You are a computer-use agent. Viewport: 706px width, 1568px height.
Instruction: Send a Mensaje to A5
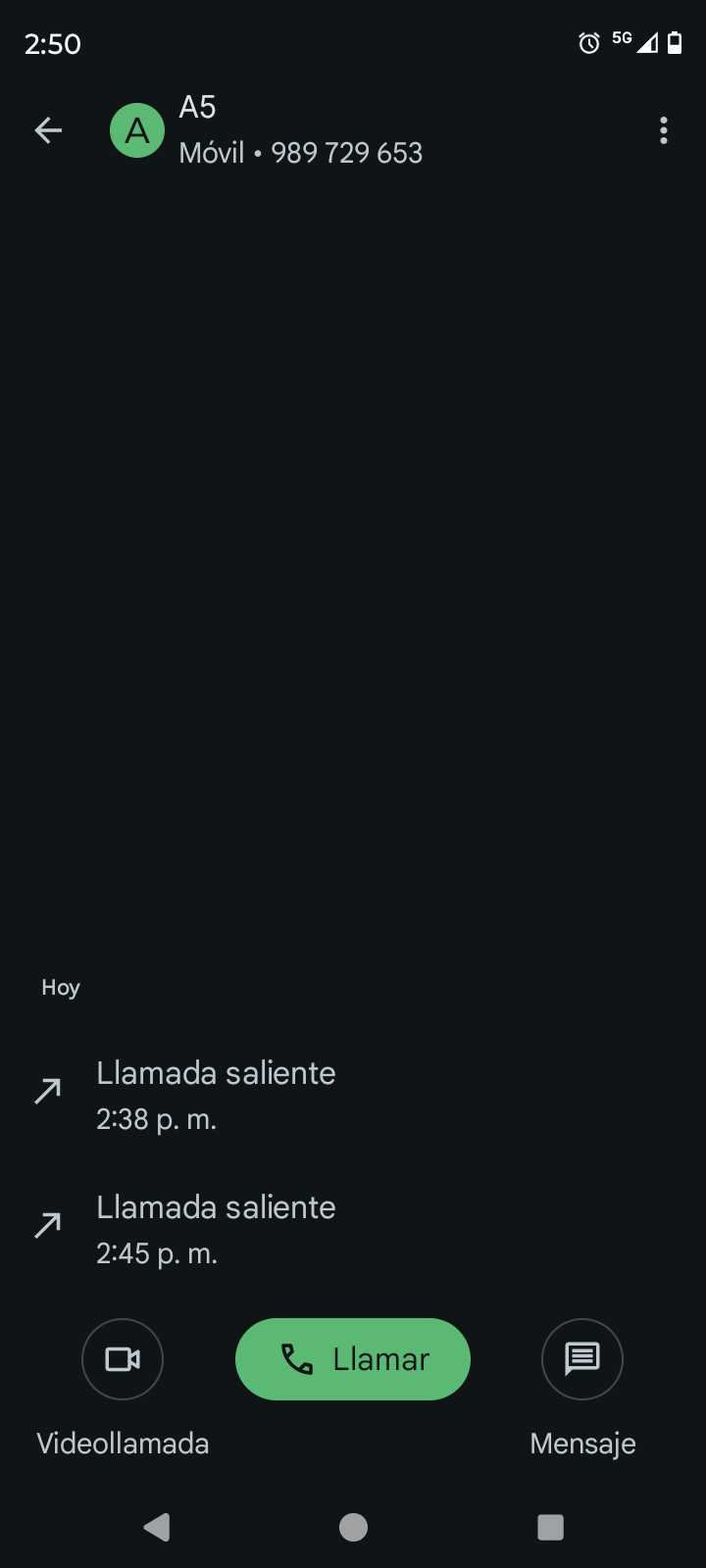point(582,1359)
